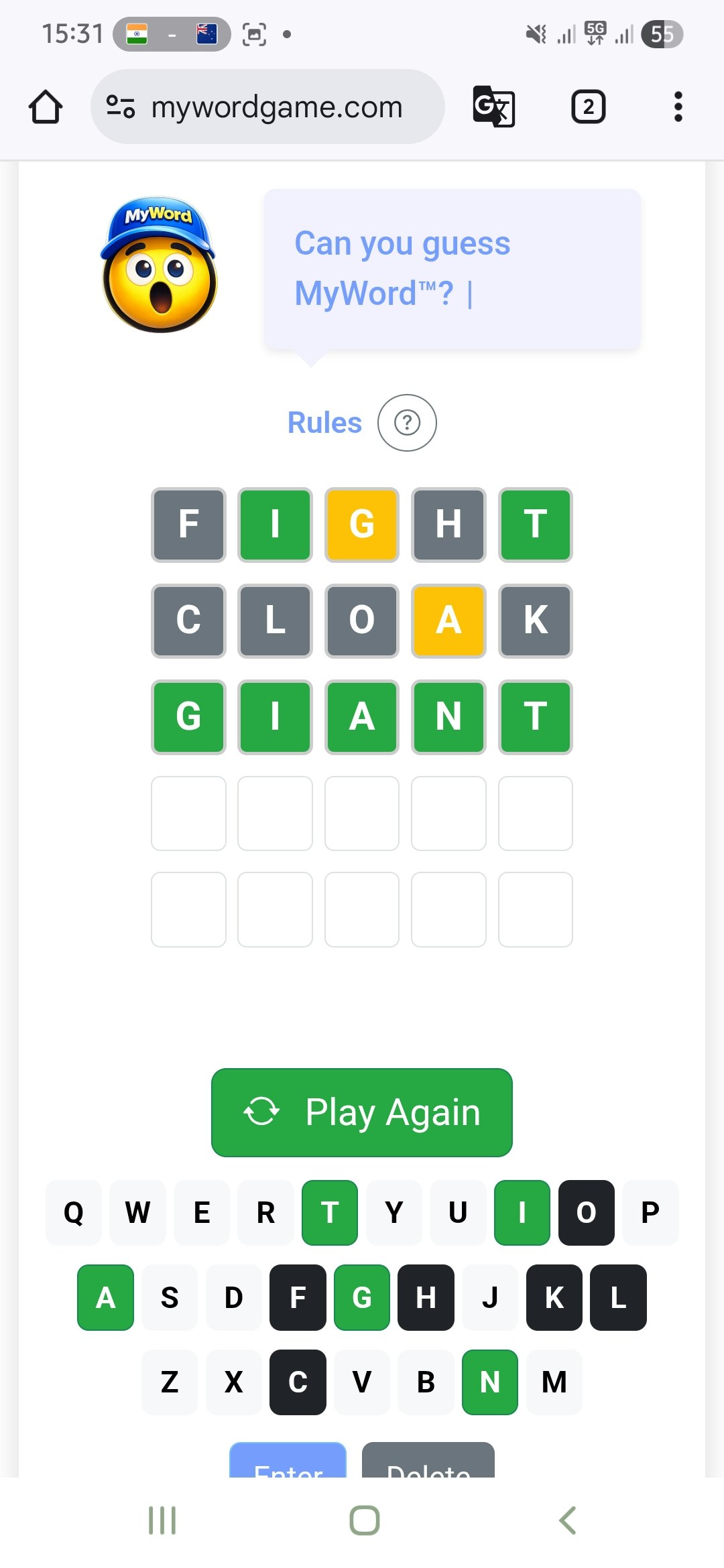The height and width of the screenshot is (1568, 724).
Task: Tap the Google Translate icon in toolbar
Action: click(x=494, y=107)
